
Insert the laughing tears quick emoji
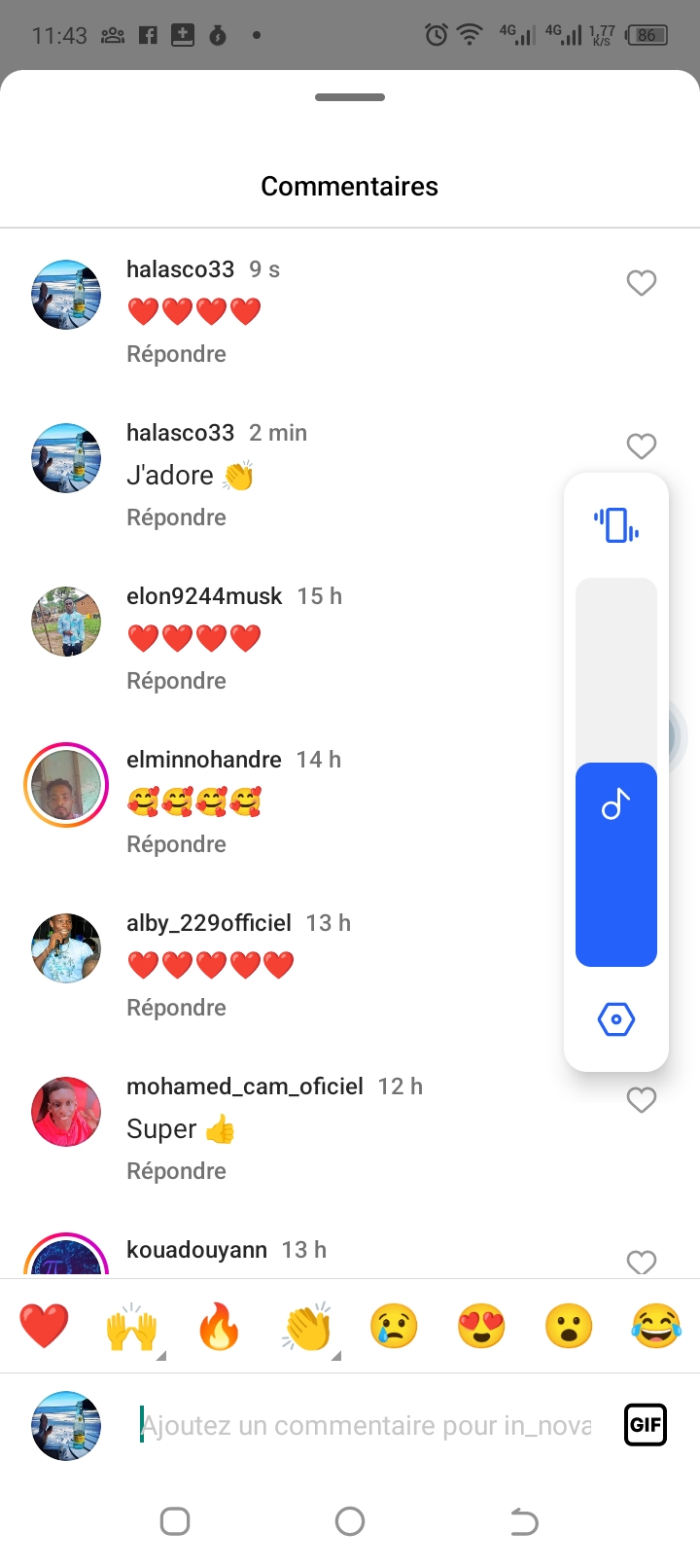656,1326
